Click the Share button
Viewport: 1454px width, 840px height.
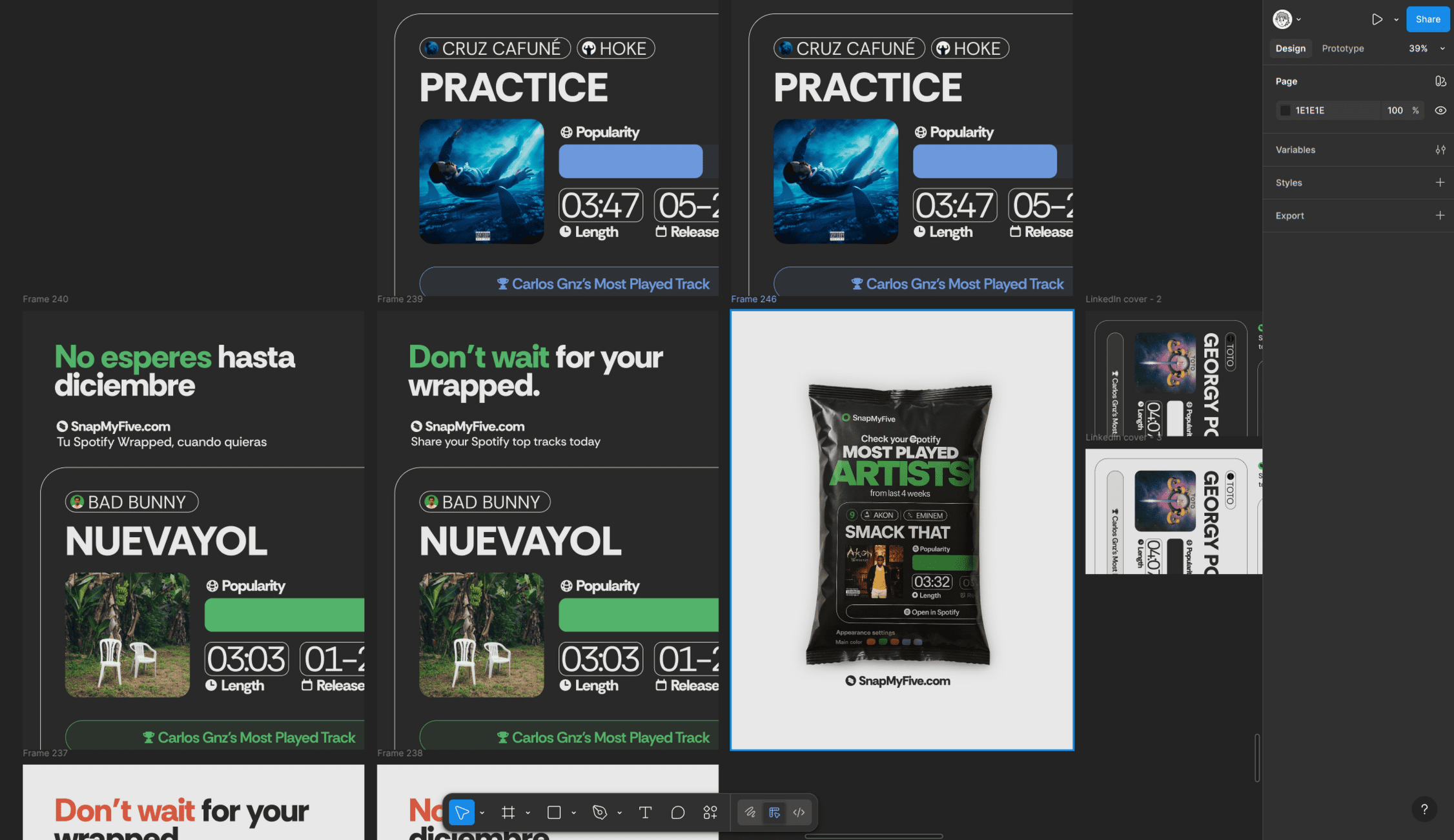tap(1428, 19)
